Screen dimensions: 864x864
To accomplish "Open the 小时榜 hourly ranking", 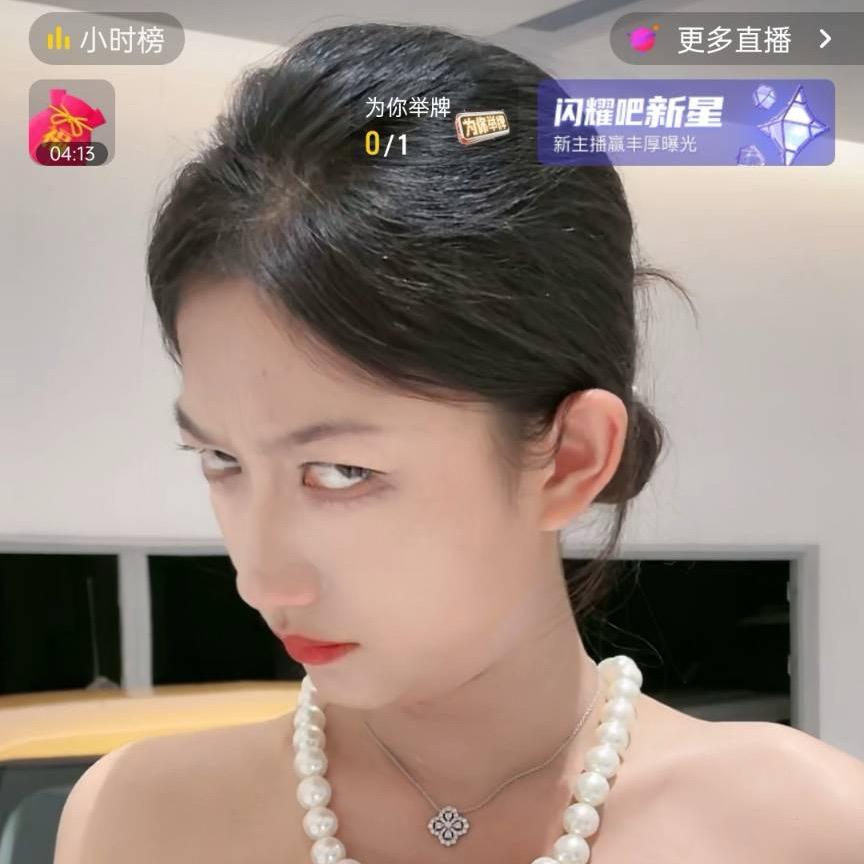I will tap(106, 39).
